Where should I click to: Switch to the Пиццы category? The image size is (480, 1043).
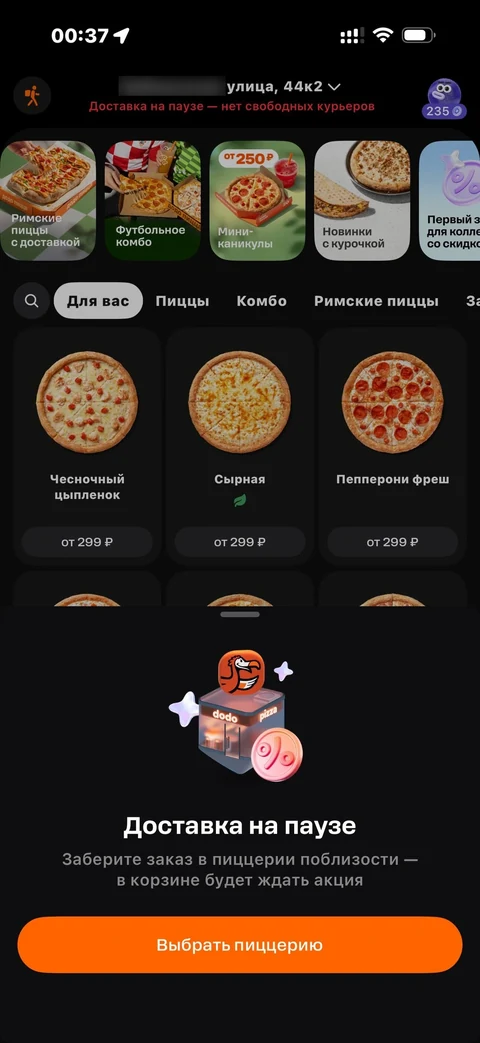tap(182, 301)
